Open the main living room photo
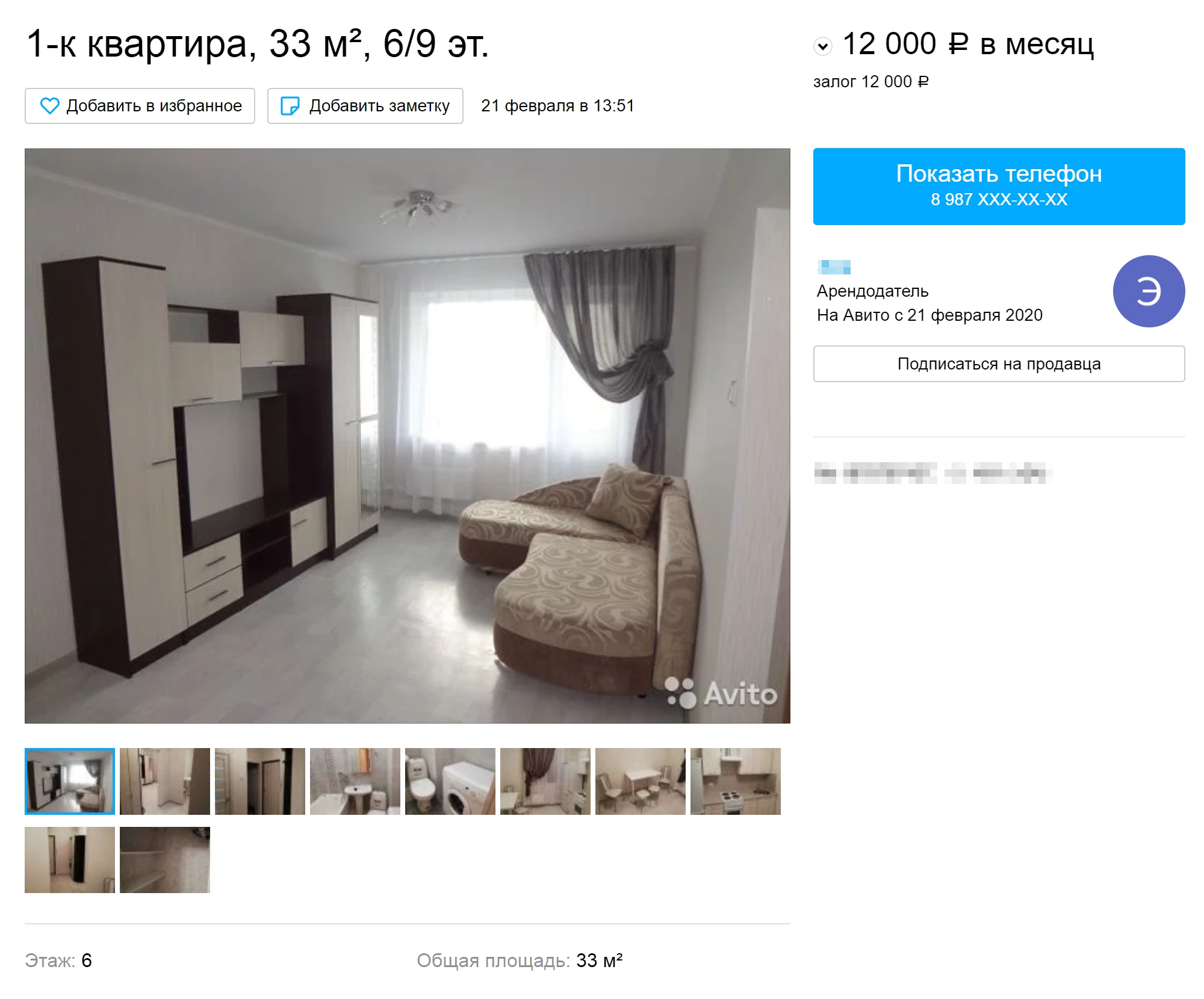This screenshot has width=1204, height=999. [407, 436]
